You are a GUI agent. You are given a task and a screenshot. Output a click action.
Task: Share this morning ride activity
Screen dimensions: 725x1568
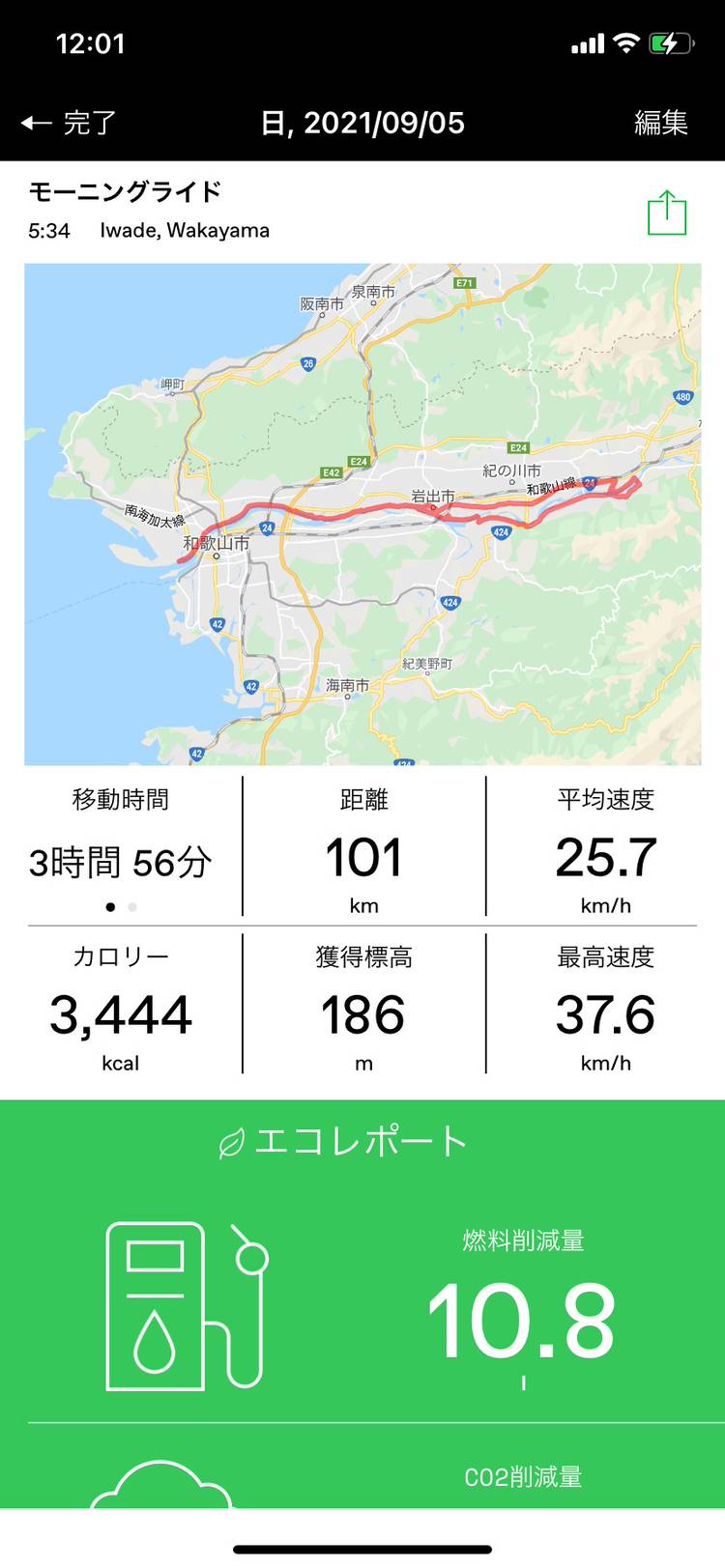tap(666, 213)
